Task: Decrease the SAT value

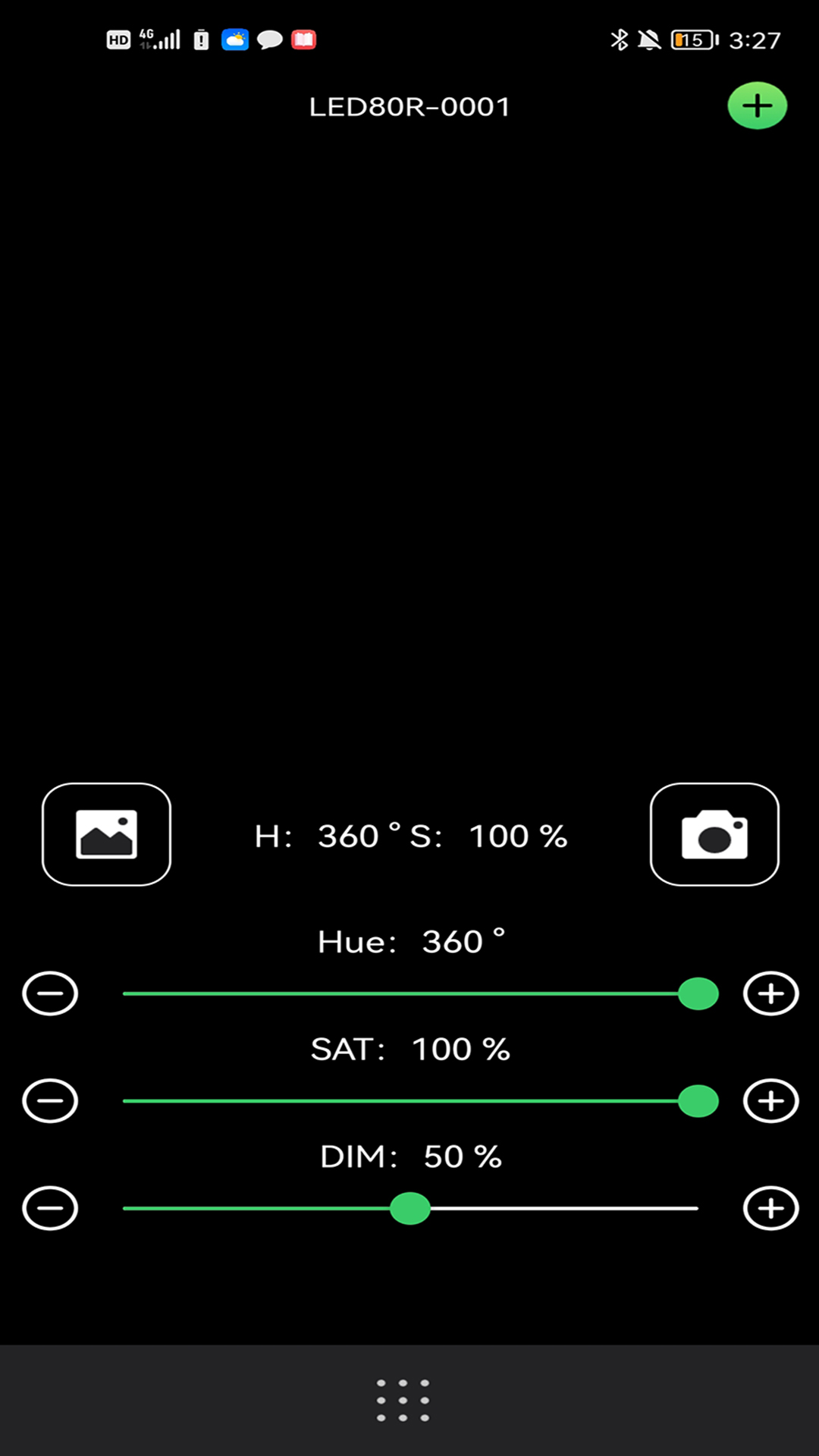Action: click(50, 1101)
